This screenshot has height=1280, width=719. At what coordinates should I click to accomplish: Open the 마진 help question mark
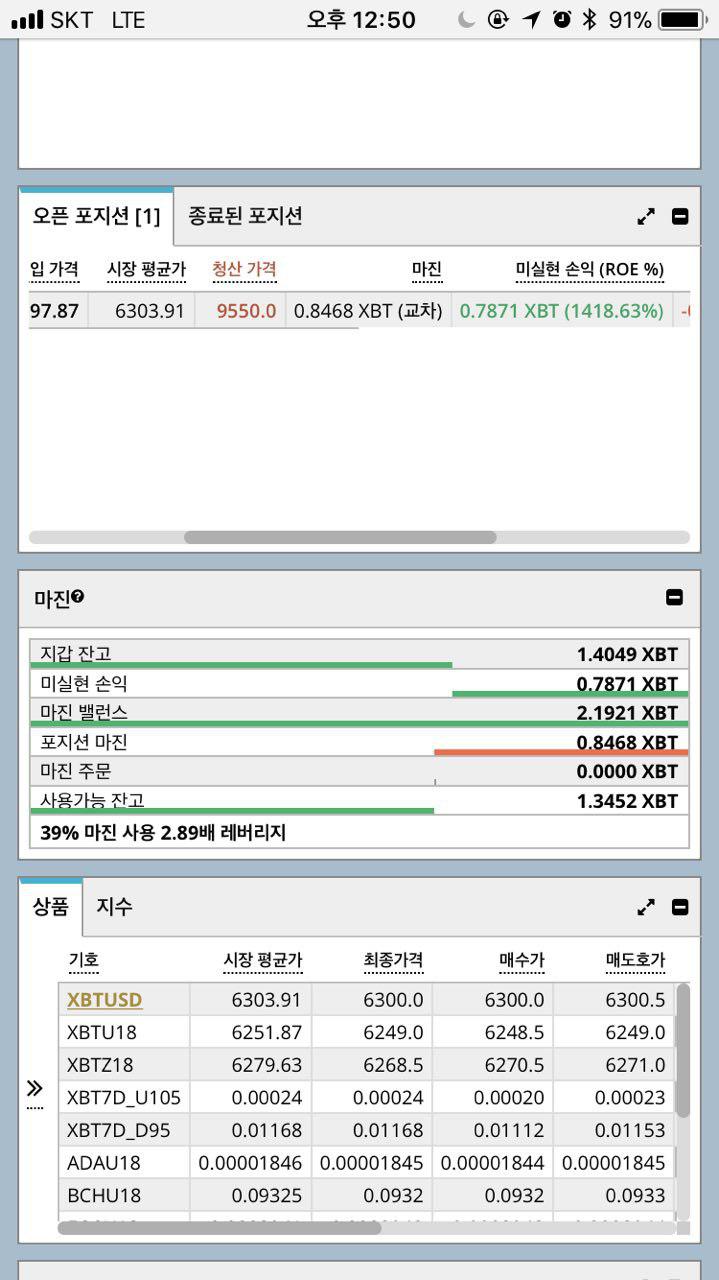point(78,597)
